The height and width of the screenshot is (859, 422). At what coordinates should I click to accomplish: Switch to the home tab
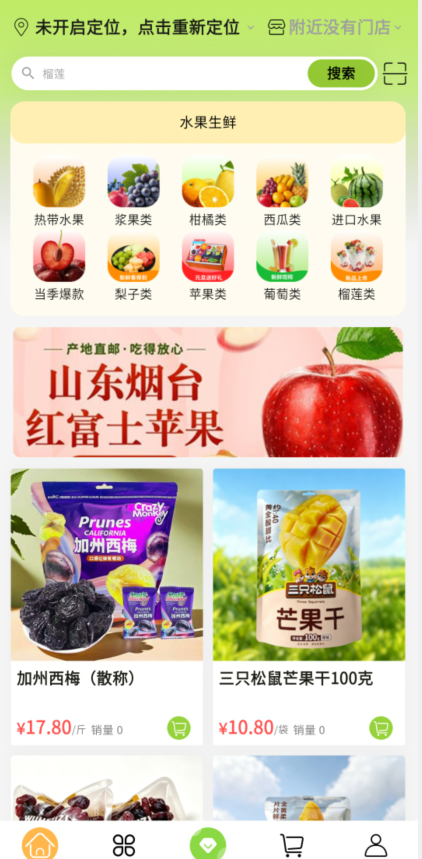point(39,844)
